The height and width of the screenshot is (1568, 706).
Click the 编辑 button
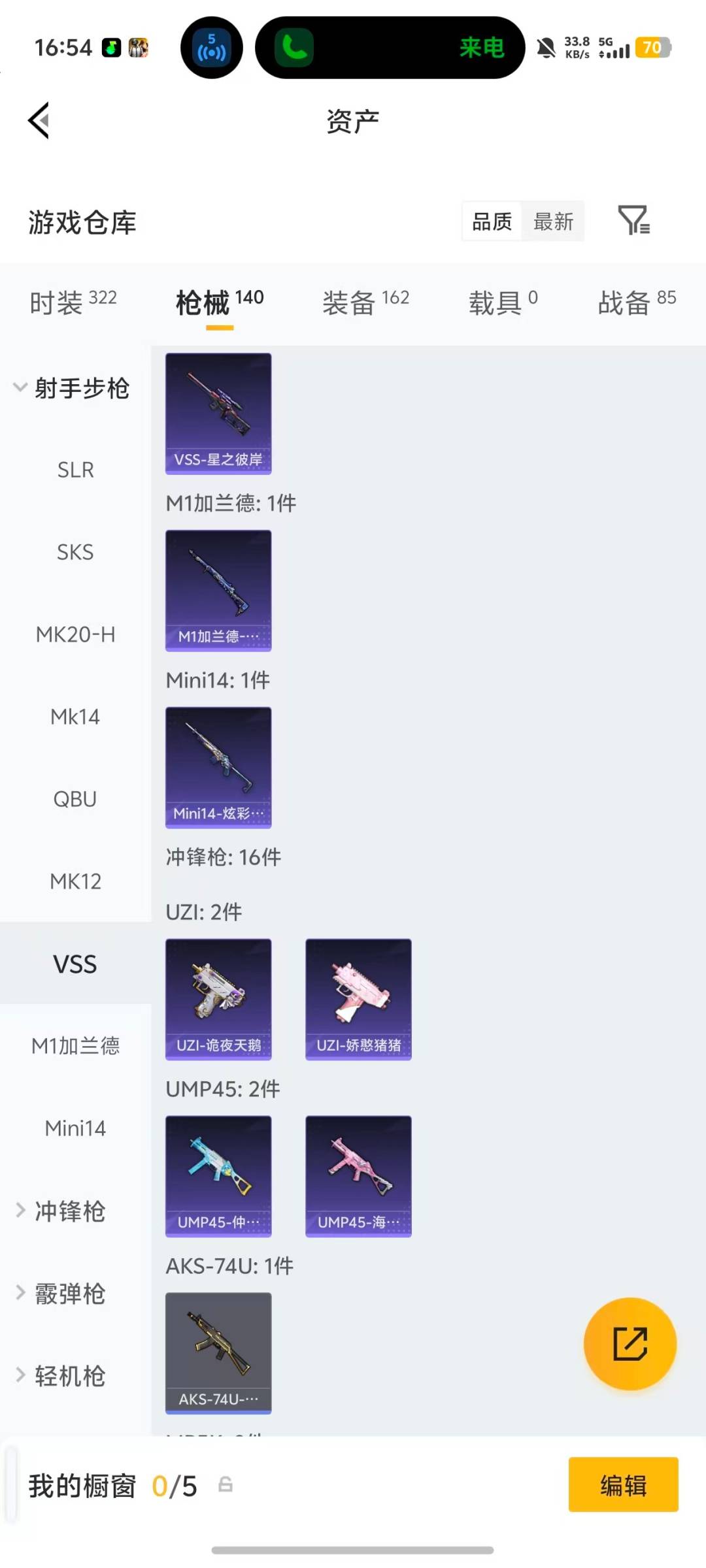click(x=623, y=1486)
